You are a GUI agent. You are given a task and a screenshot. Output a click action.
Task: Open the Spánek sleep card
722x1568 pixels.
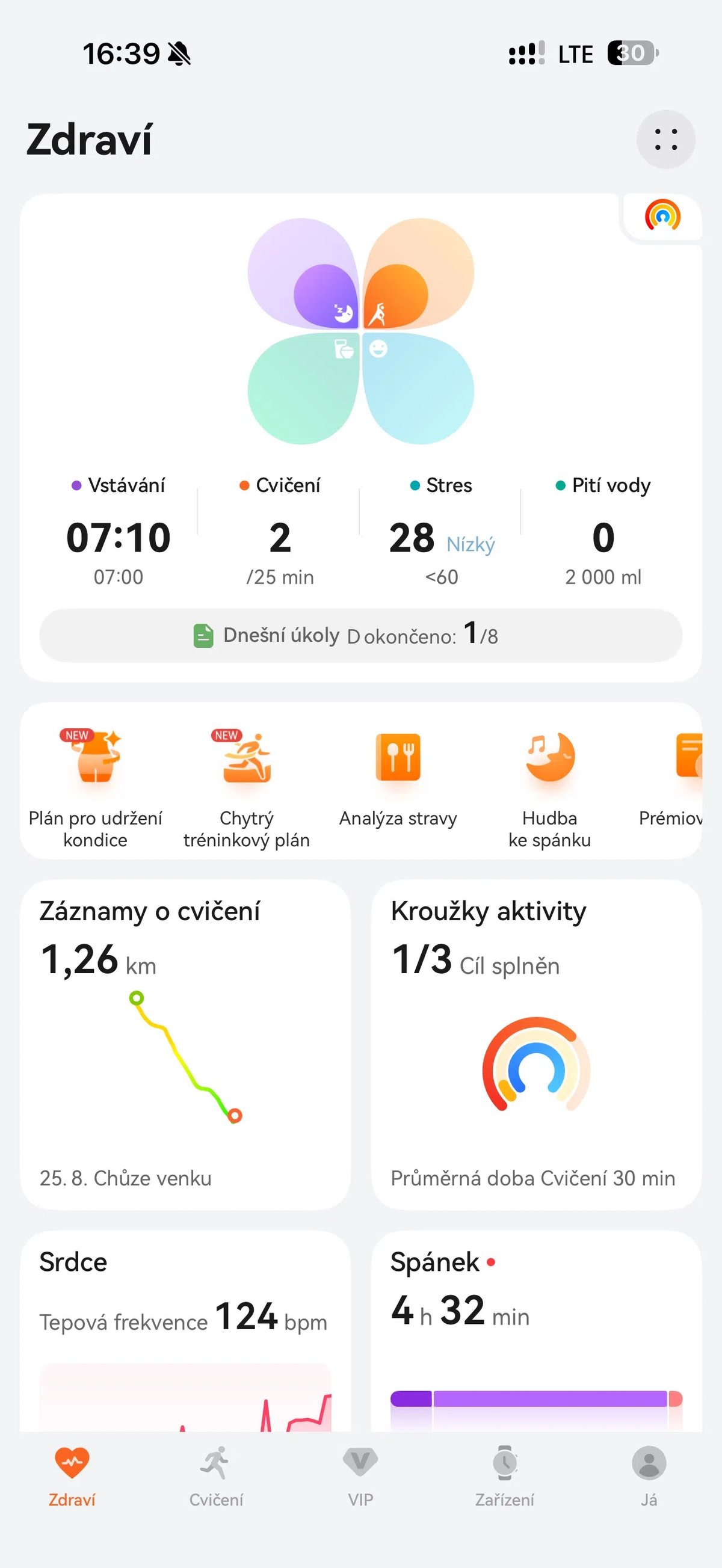coord(536,1330)
